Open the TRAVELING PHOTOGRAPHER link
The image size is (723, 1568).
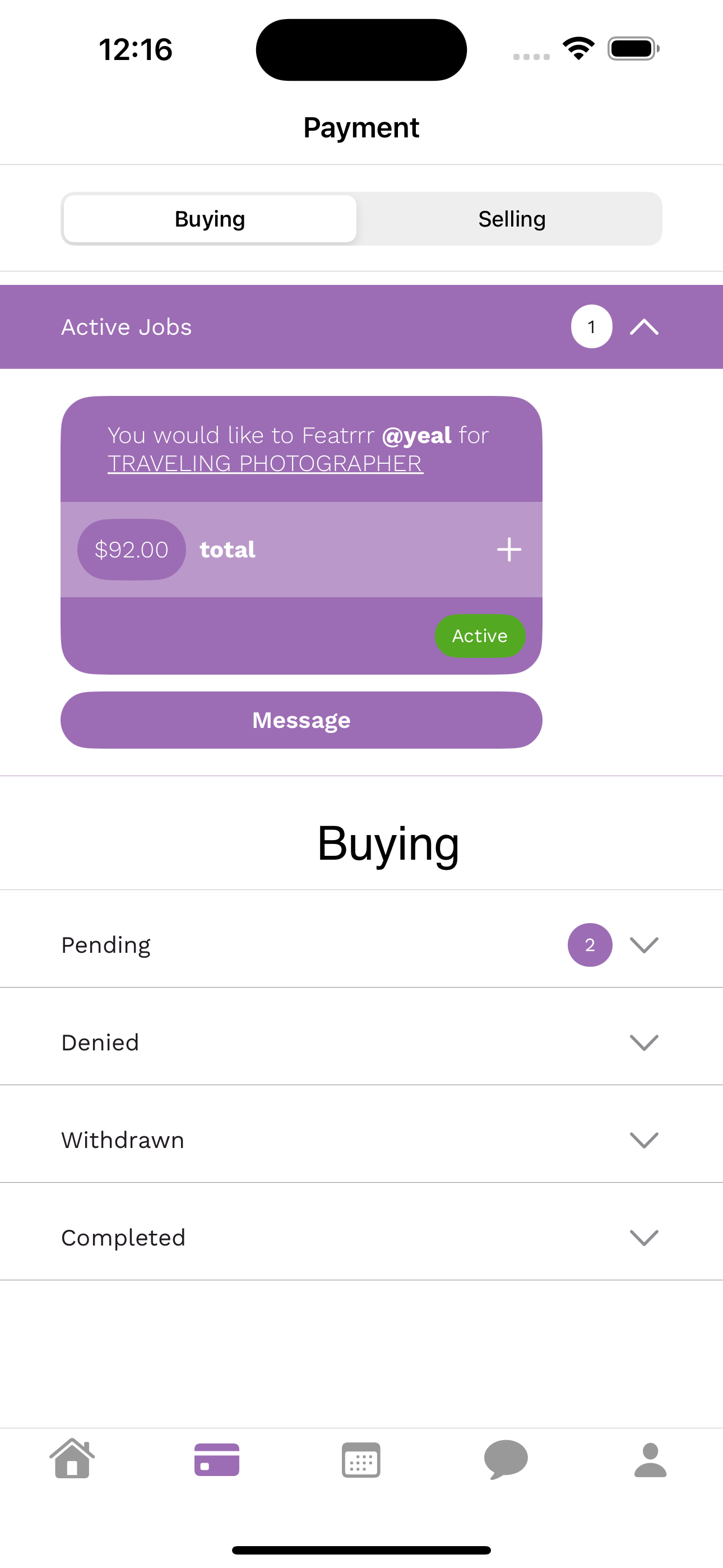[x=265, y=464]
